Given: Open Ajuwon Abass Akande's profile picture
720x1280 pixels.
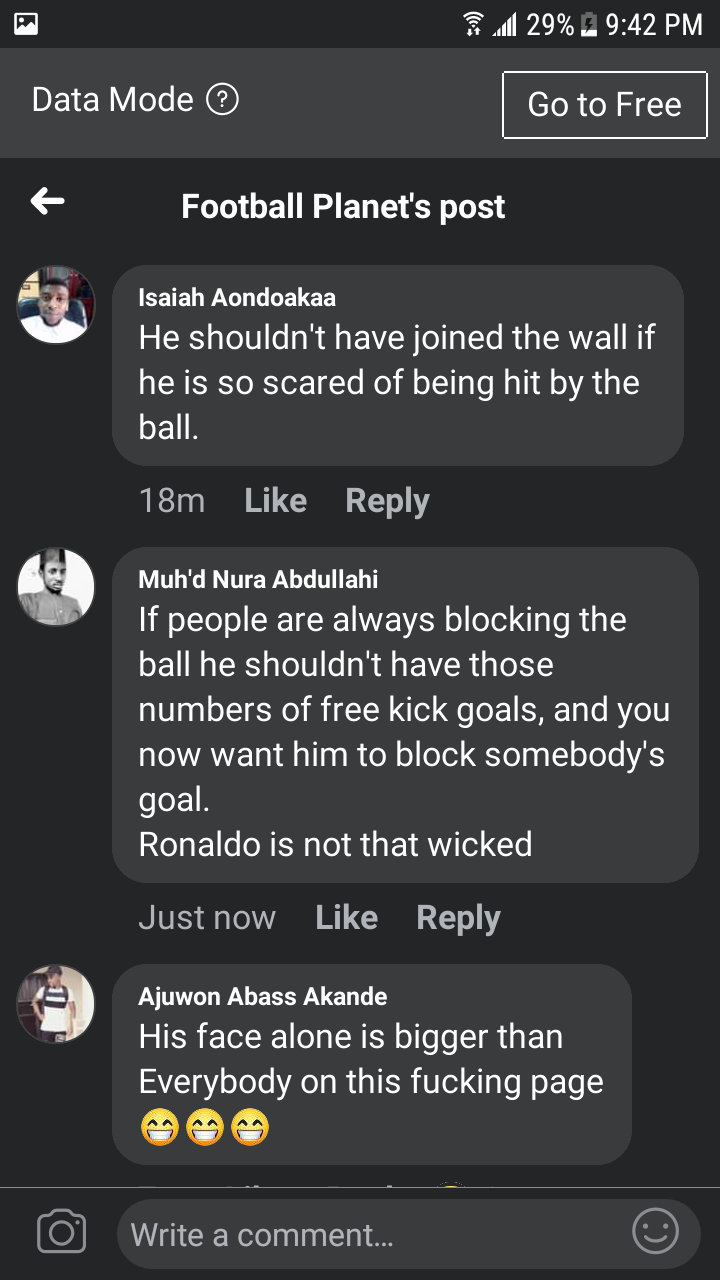Looking at the screenshot, I should click(56, 1003).
